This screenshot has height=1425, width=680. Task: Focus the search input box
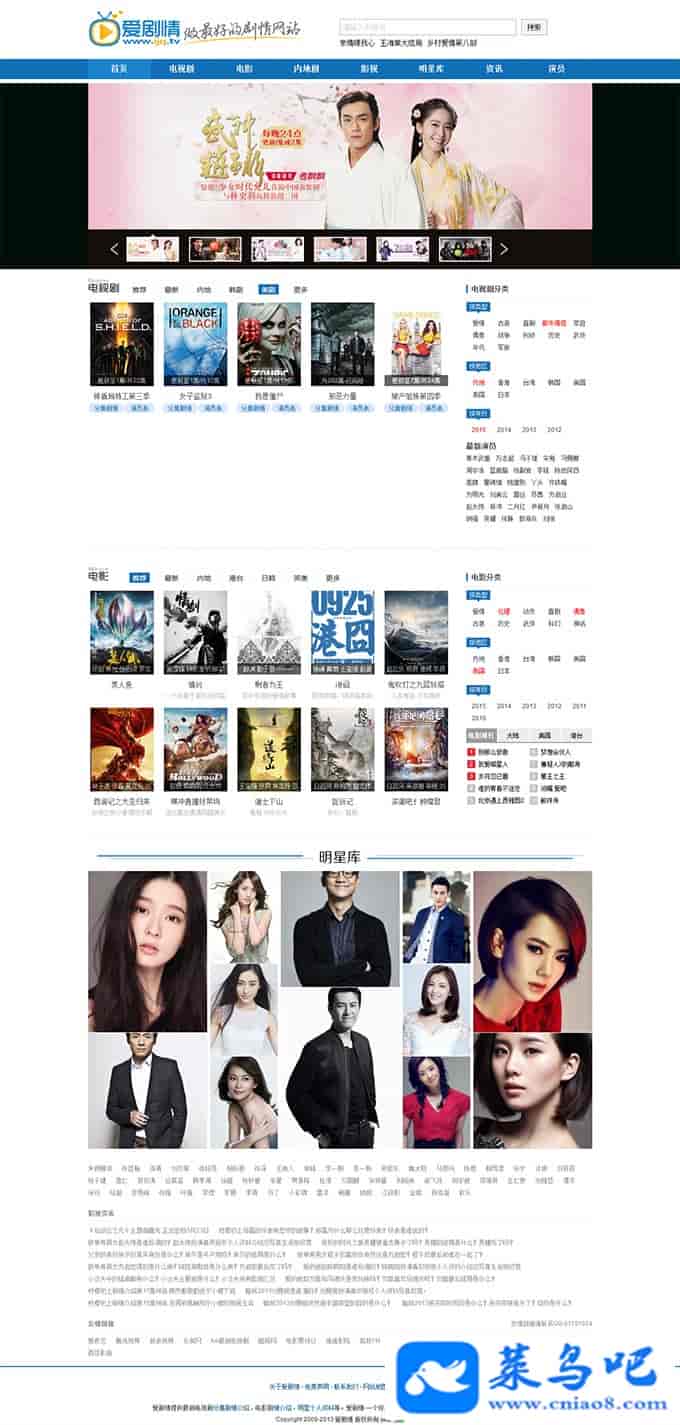(427, 27)
